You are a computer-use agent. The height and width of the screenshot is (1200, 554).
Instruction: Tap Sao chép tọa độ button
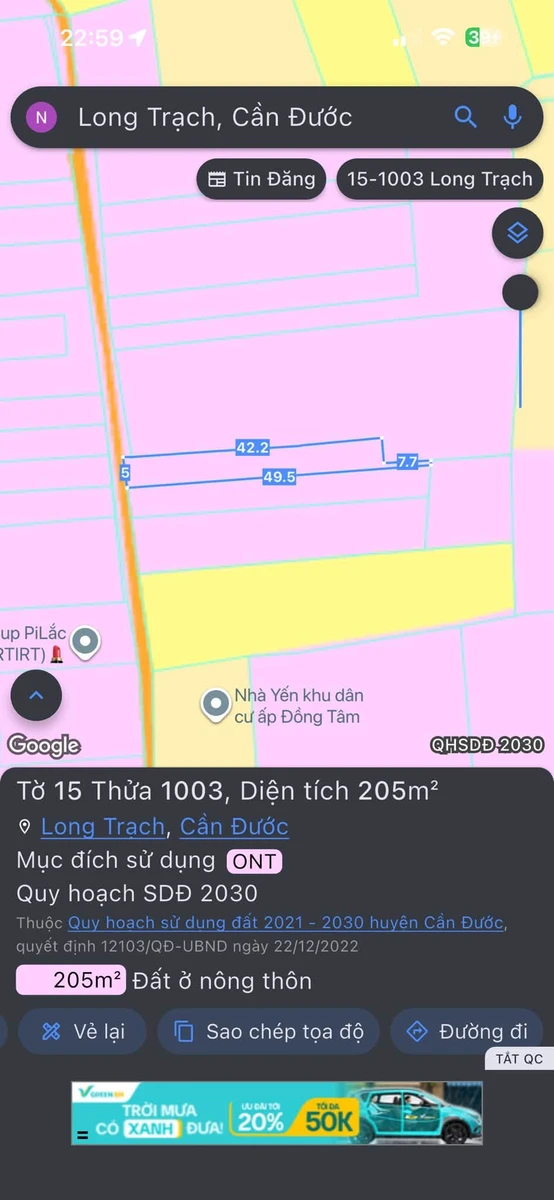(268, 1032)
